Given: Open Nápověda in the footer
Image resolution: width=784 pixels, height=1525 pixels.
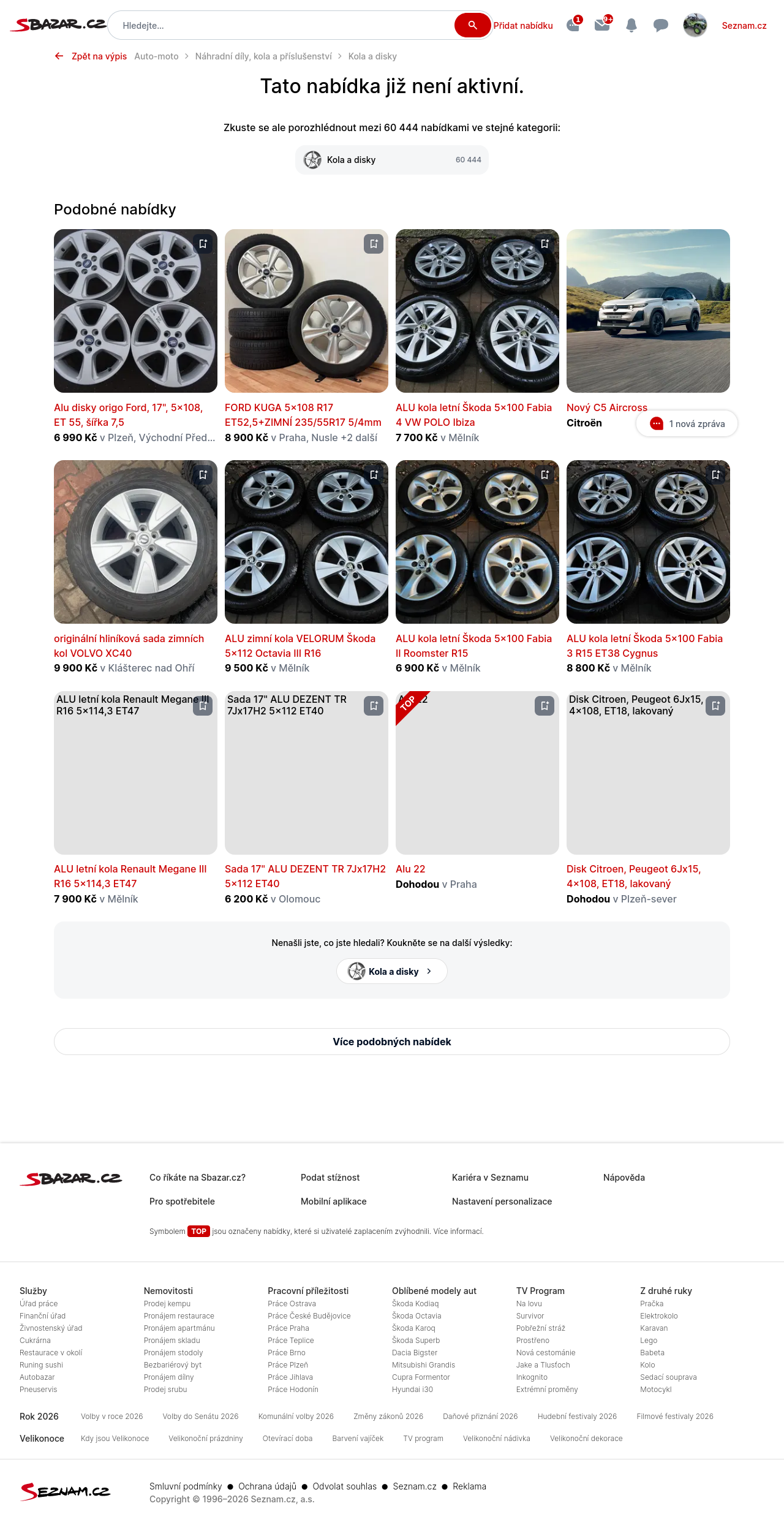Looking at the screenshot, I should pyautogui.click(x=624, y=1178).
